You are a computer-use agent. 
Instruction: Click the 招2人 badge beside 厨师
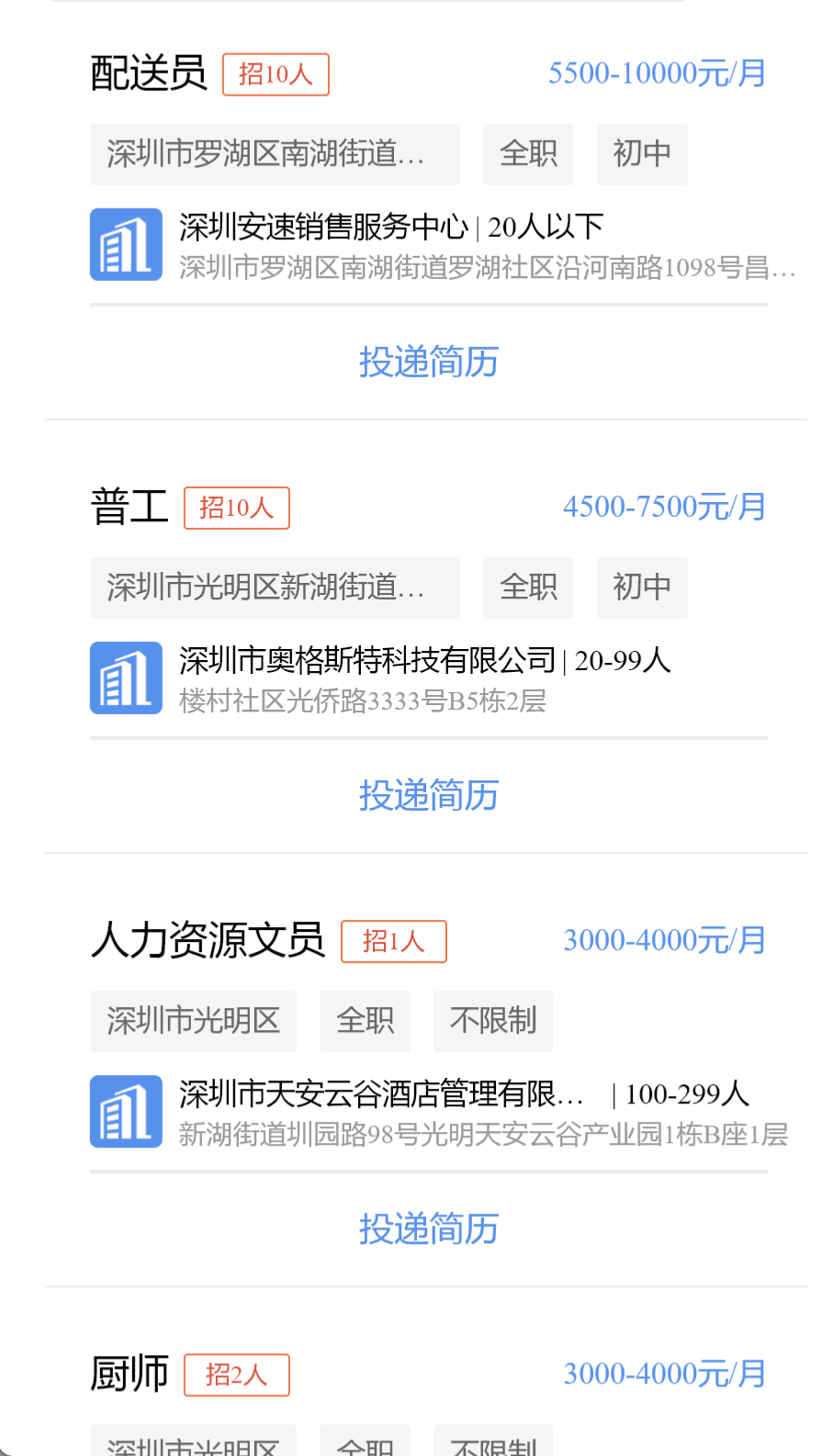236,1375
